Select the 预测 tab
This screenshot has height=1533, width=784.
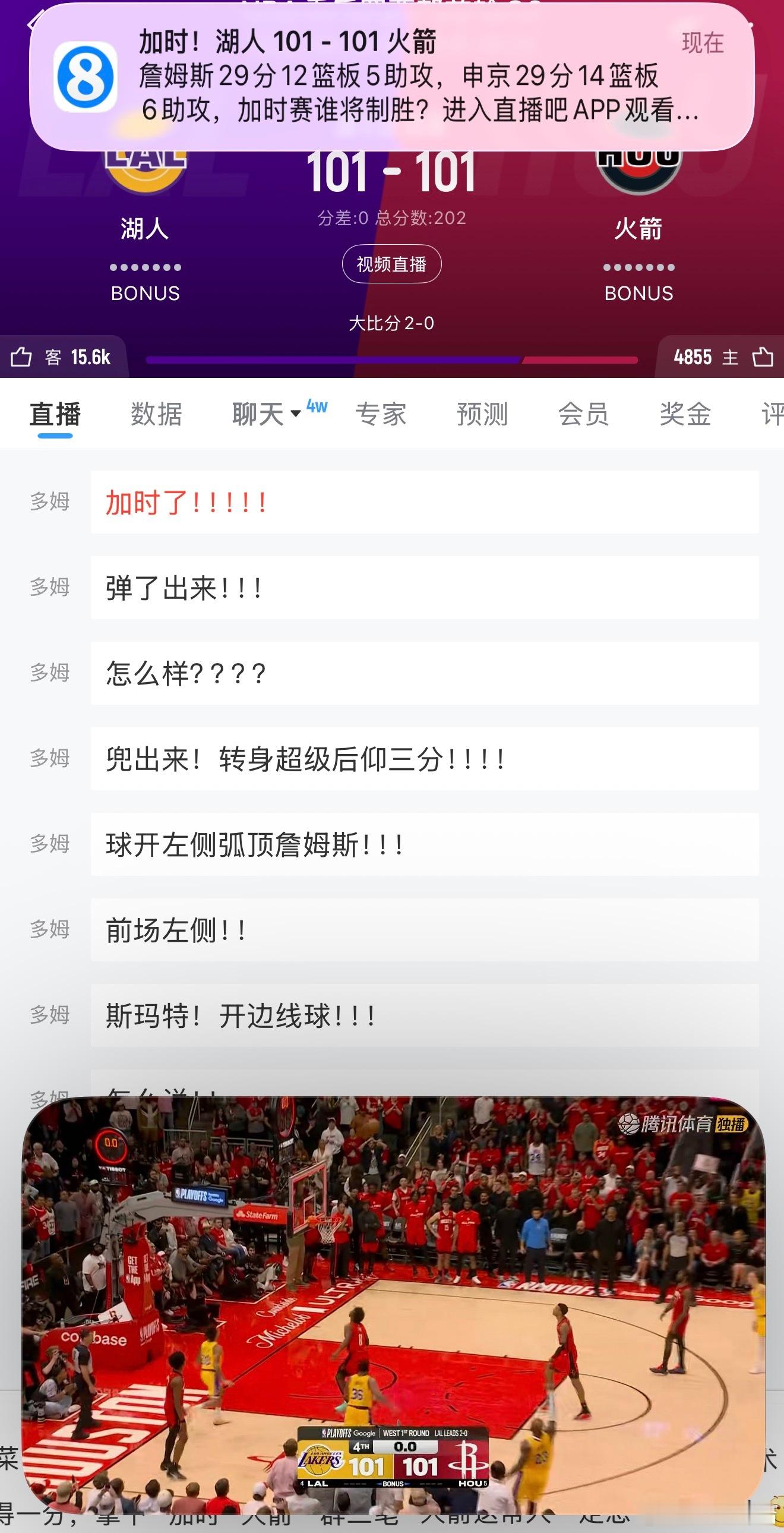click(x=482, y=415)
